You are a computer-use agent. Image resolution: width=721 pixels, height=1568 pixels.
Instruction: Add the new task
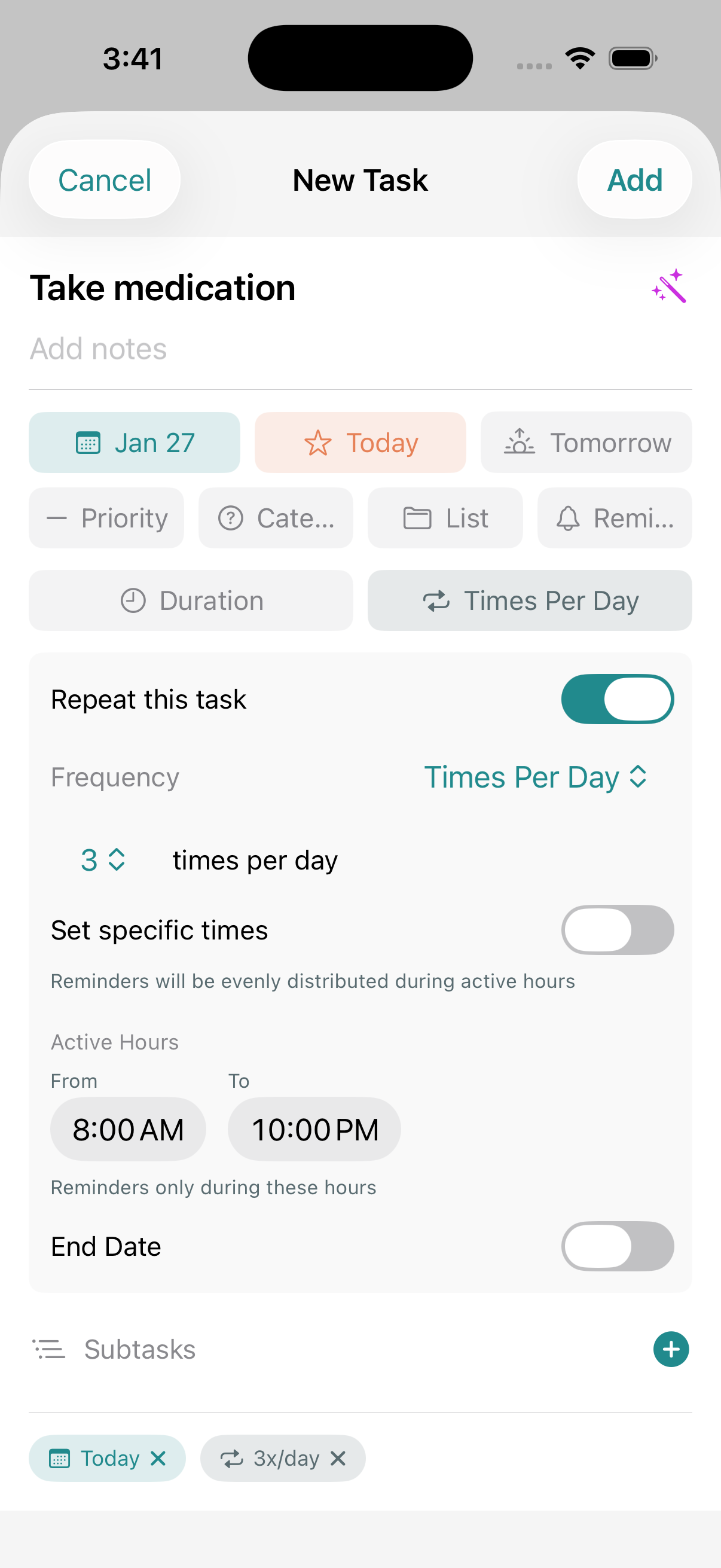[634, 180]
